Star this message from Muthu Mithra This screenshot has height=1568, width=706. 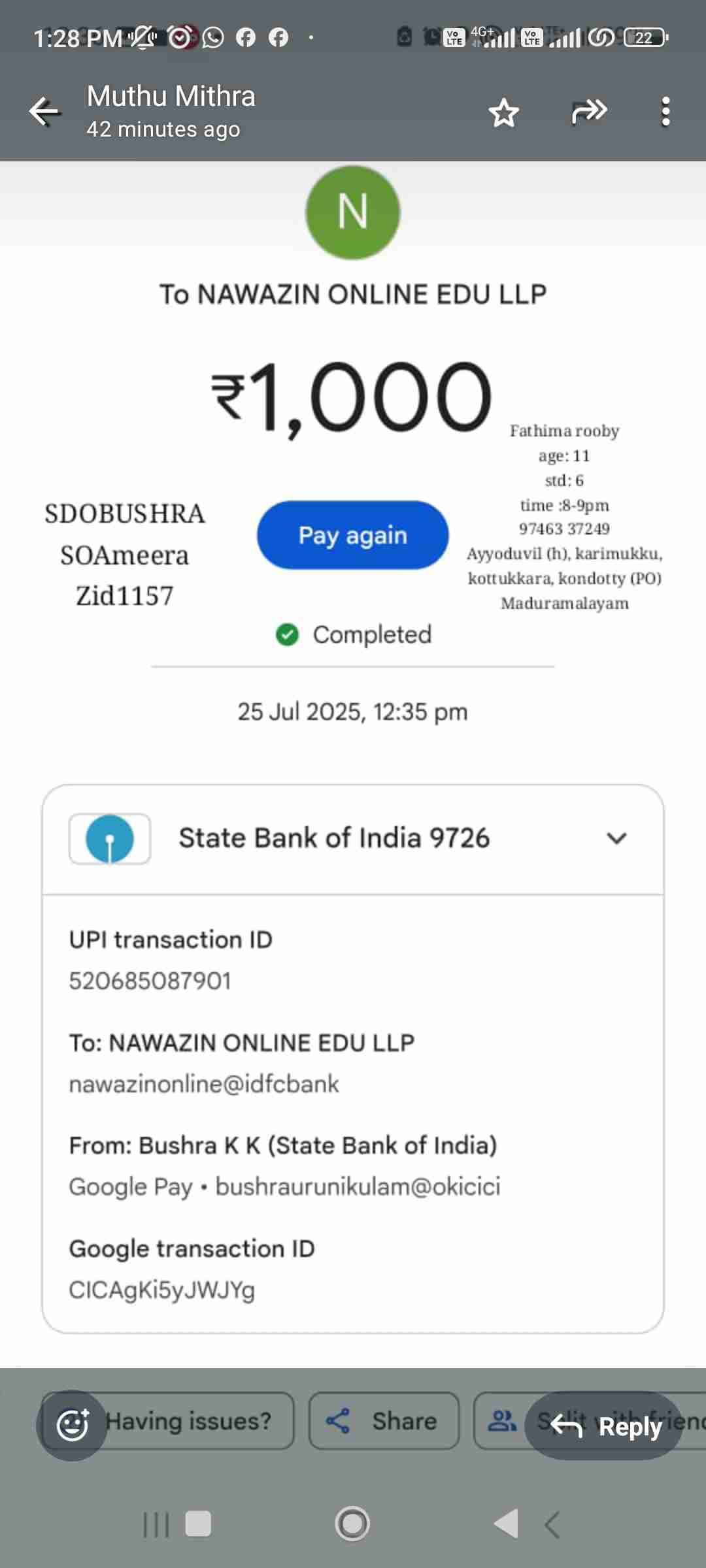click(504, 112)
